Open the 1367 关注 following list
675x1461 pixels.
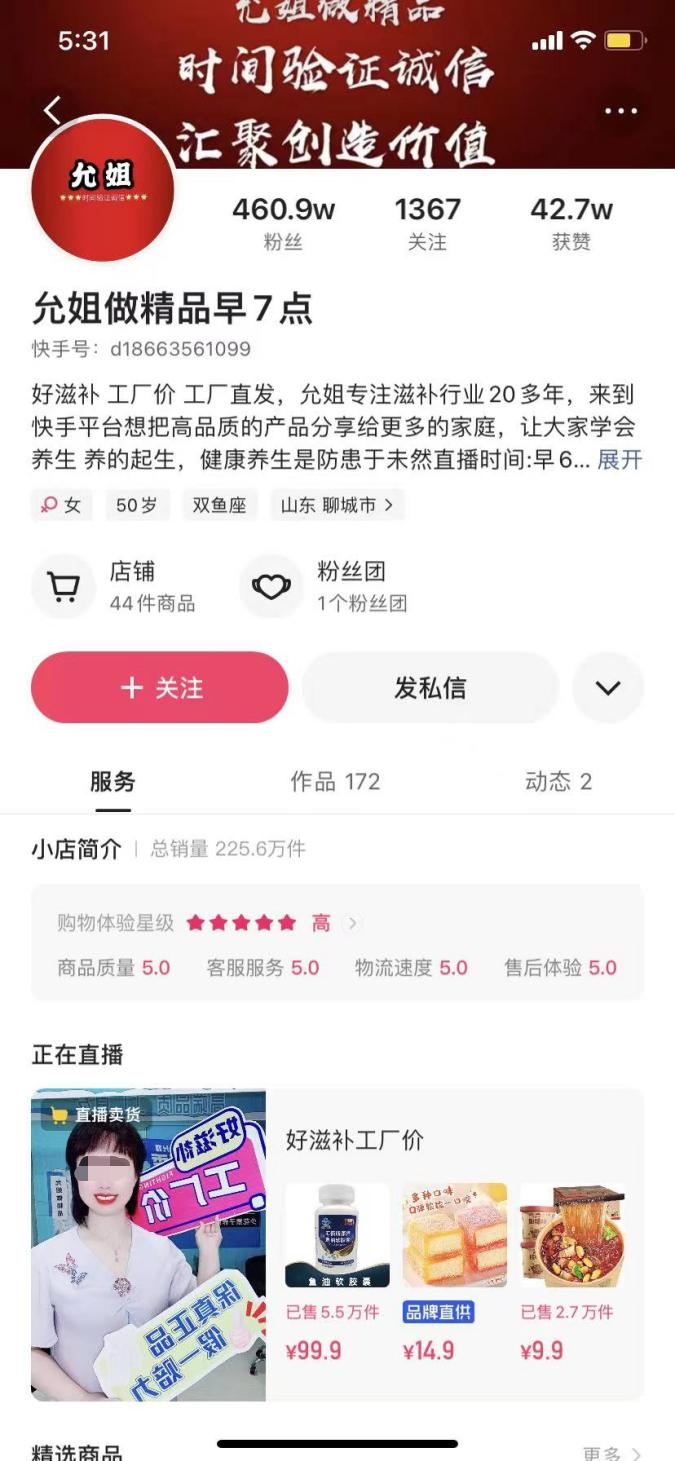(x=427, y=223)
